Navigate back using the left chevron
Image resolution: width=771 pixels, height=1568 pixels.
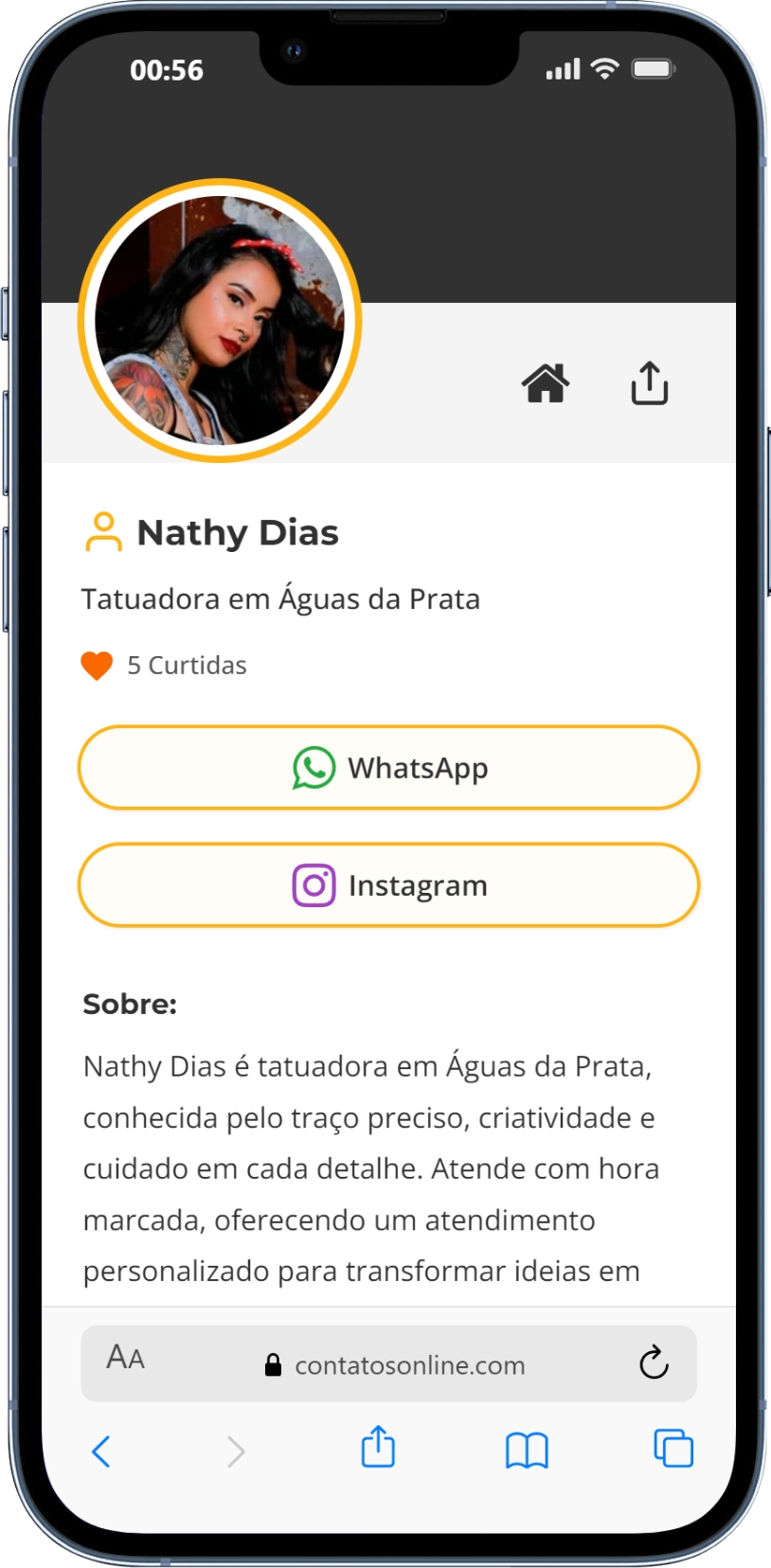point(101,1450)
